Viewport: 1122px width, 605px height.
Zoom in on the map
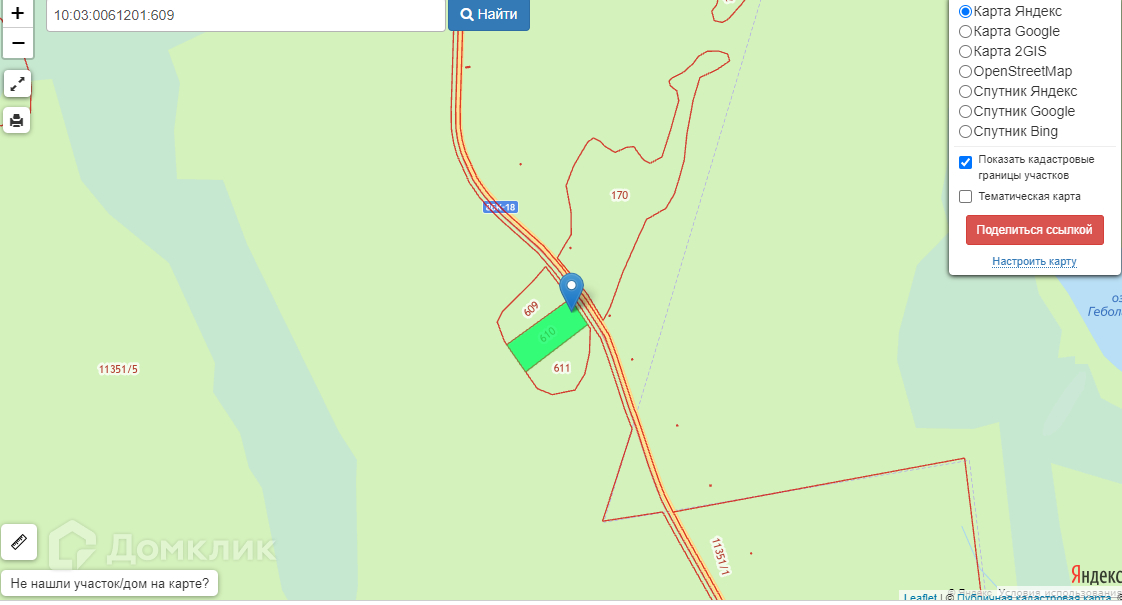[17, 14]
